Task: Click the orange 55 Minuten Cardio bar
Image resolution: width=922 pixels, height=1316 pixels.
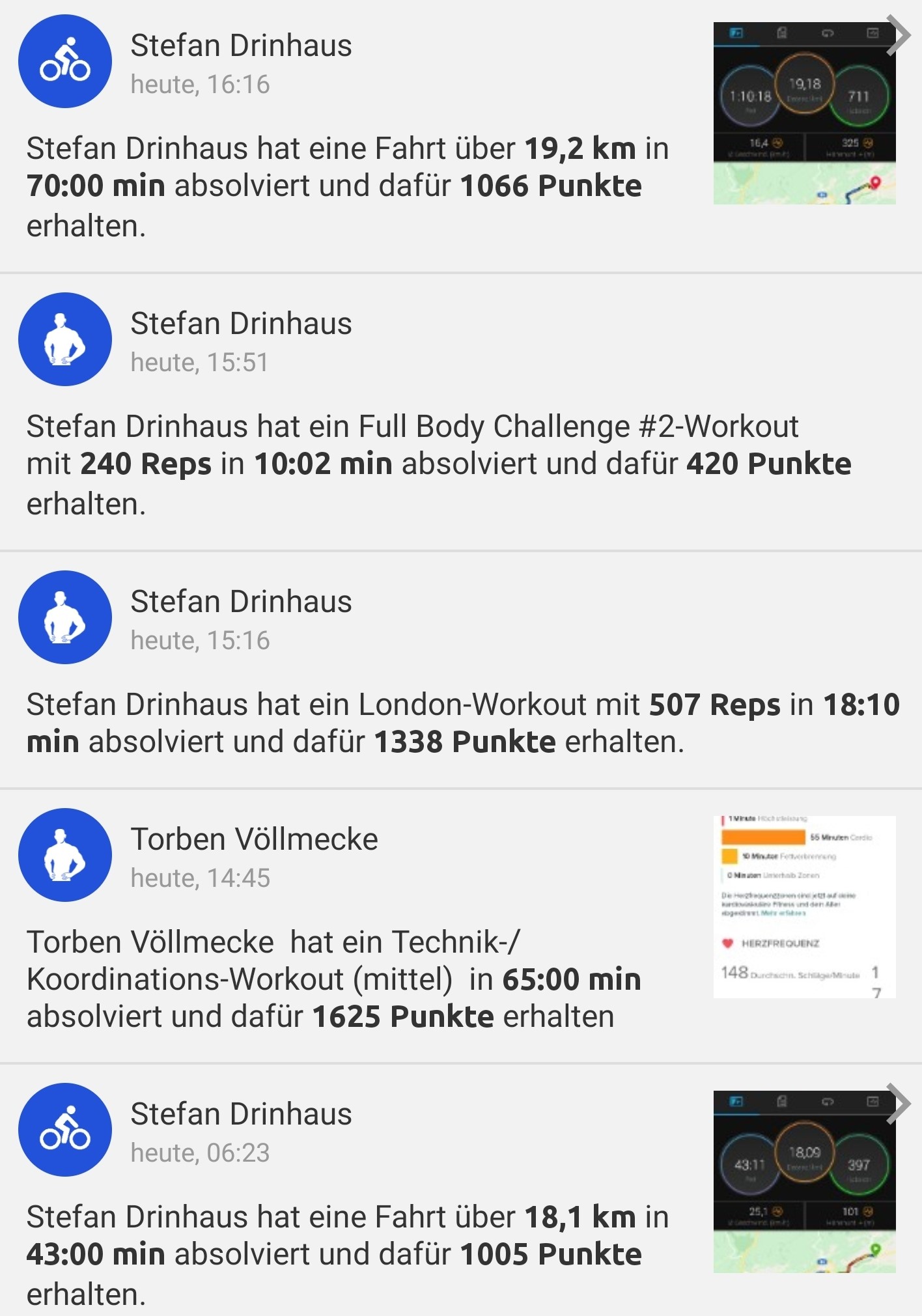Action: [762, 837]
